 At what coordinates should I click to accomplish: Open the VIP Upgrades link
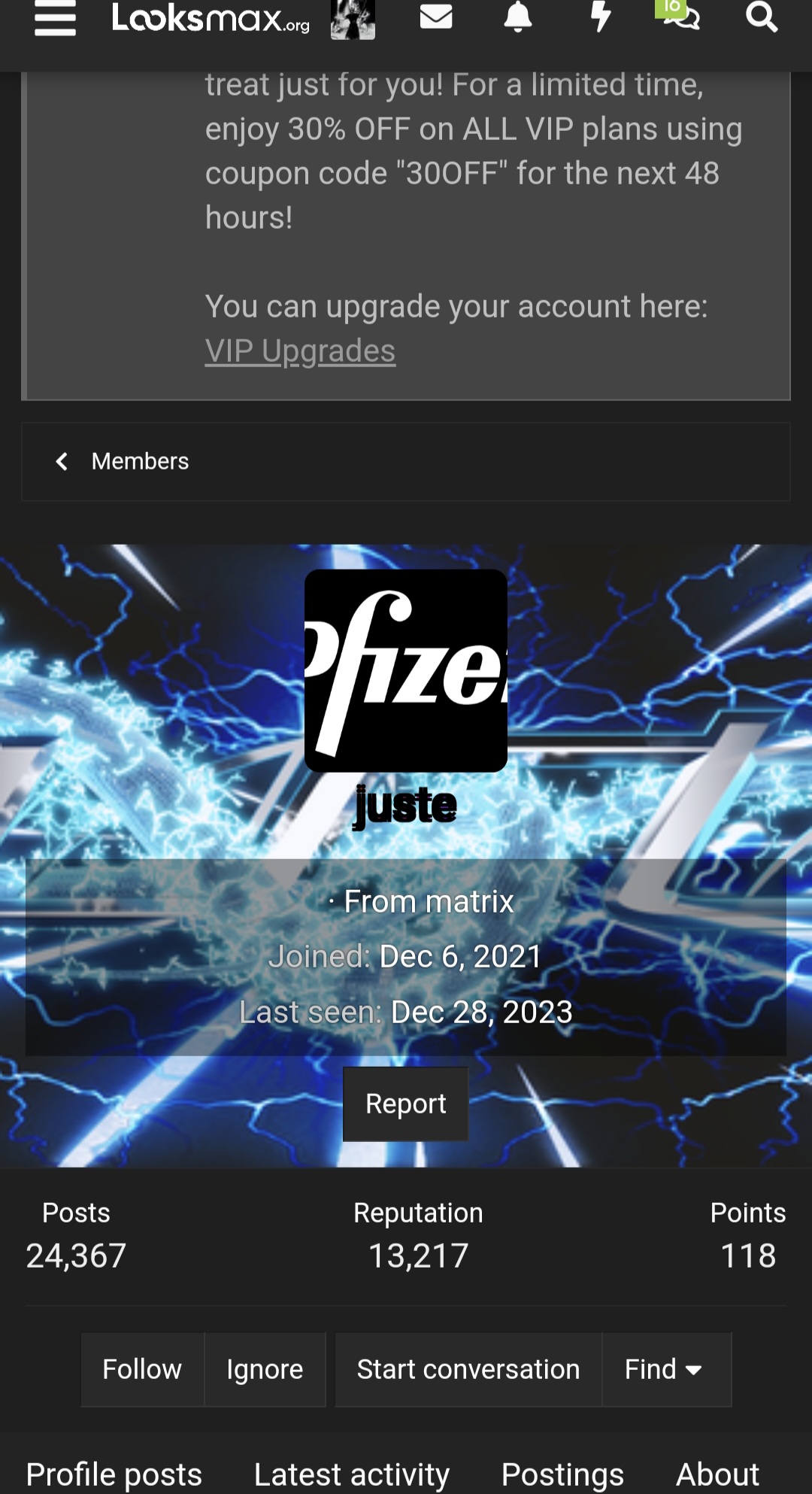point(300,350)
